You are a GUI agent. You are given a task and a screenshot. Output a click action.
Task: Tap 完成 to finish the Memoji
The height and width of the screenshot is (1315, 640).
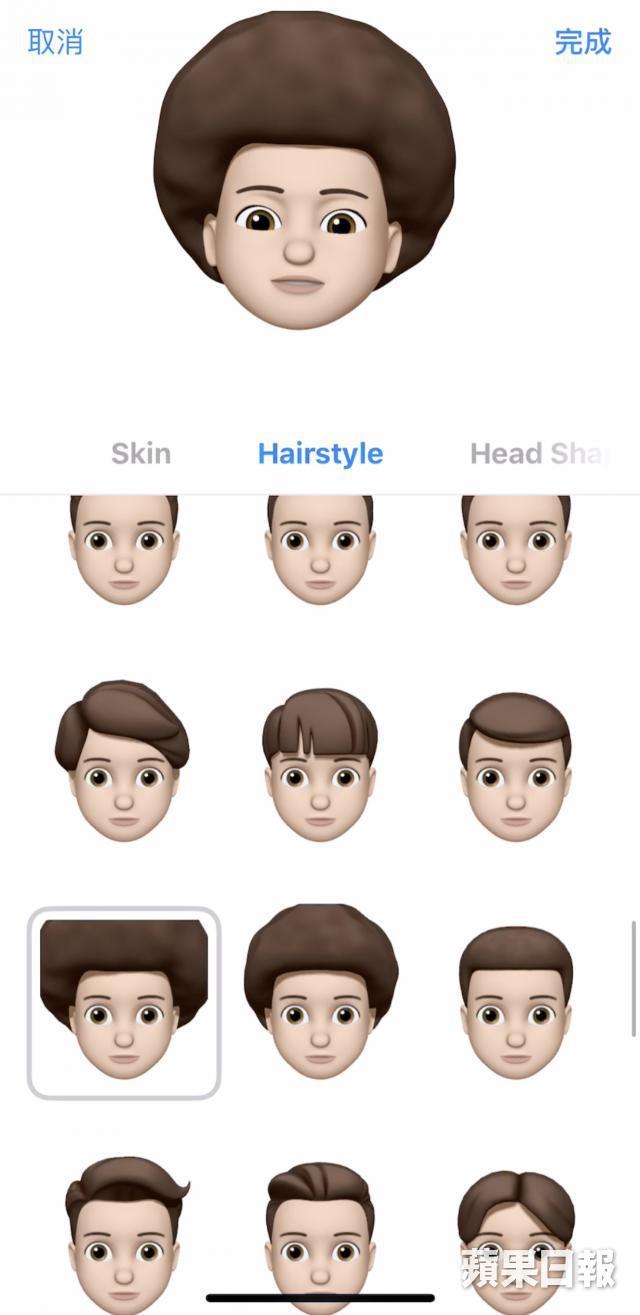click(582, 42)
